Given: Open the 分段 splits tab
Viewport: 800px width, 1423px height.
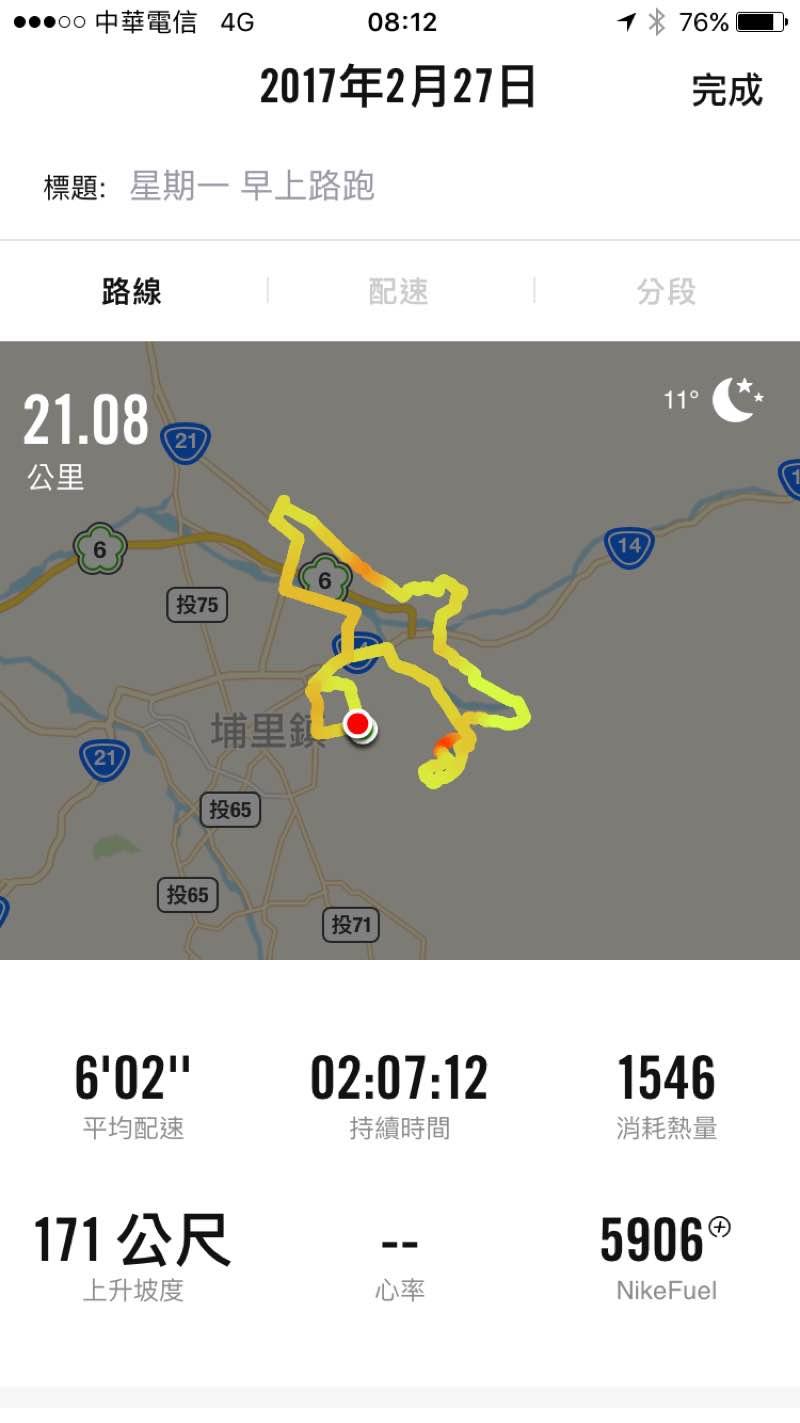Looking at the screenshot, I should 666,292.
